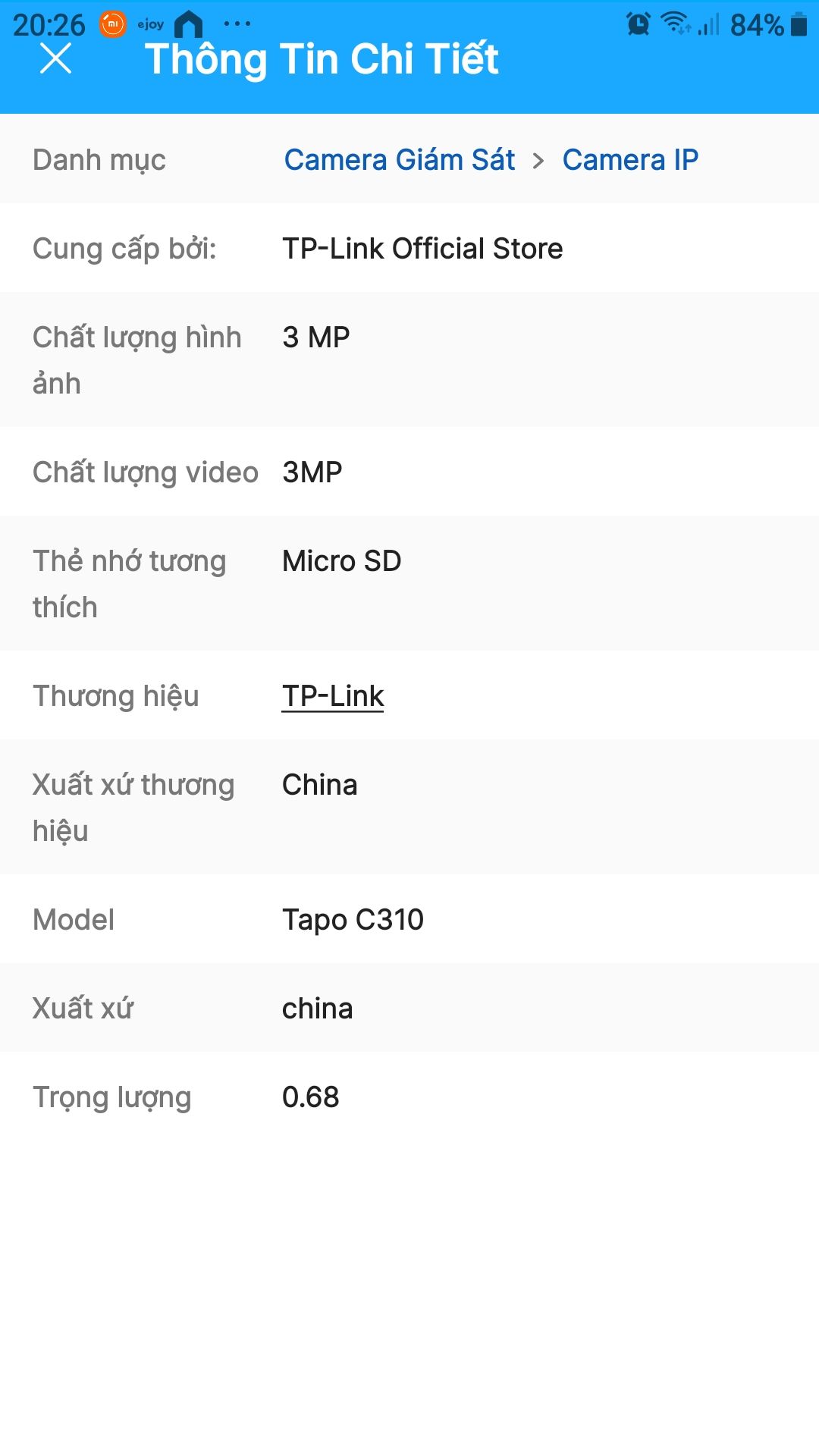Close the Thông Tin Chi Tiết screen
Viewport: 819px width, 1456px height.
click(55, 58)
